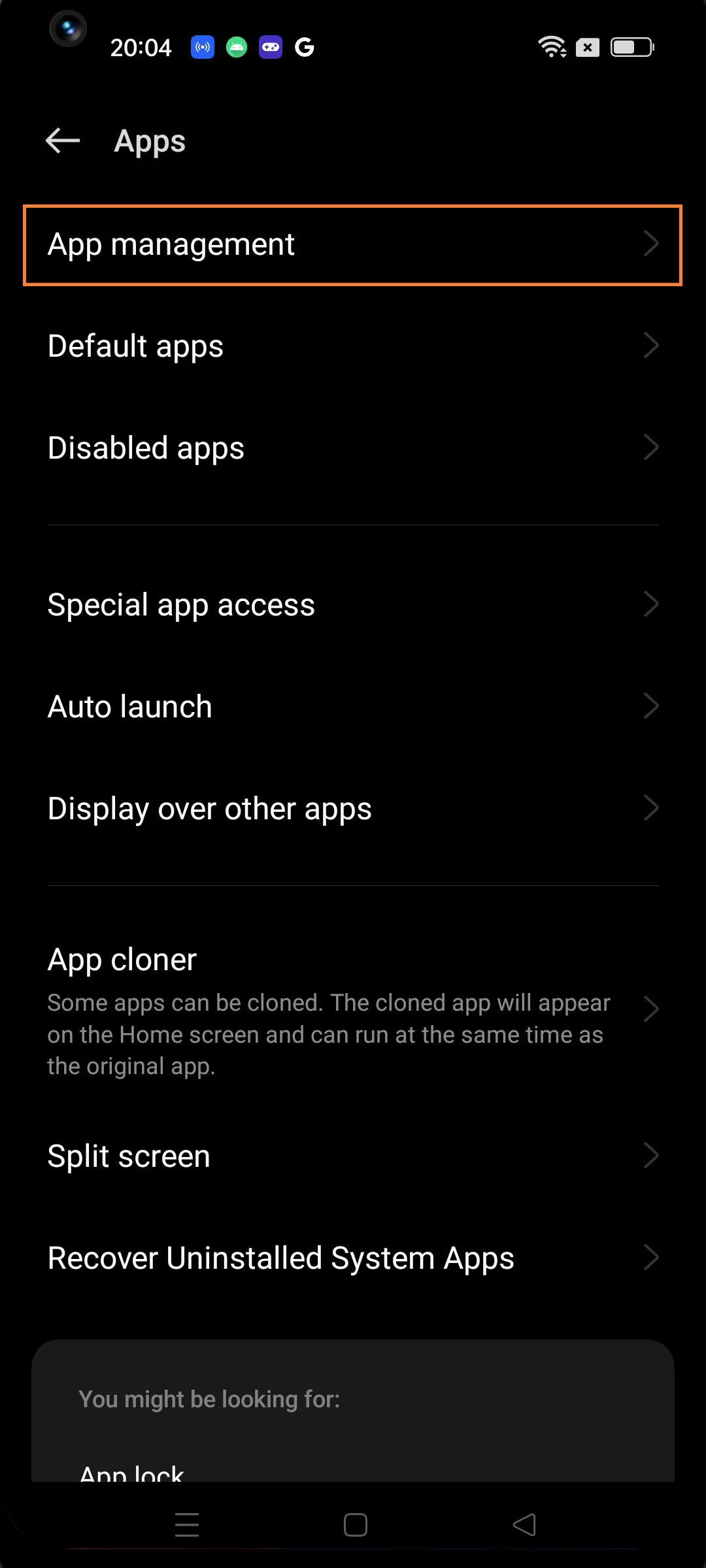706x1568 pixels.
Task: Open Special app access
Action: (x=352, y=605)
